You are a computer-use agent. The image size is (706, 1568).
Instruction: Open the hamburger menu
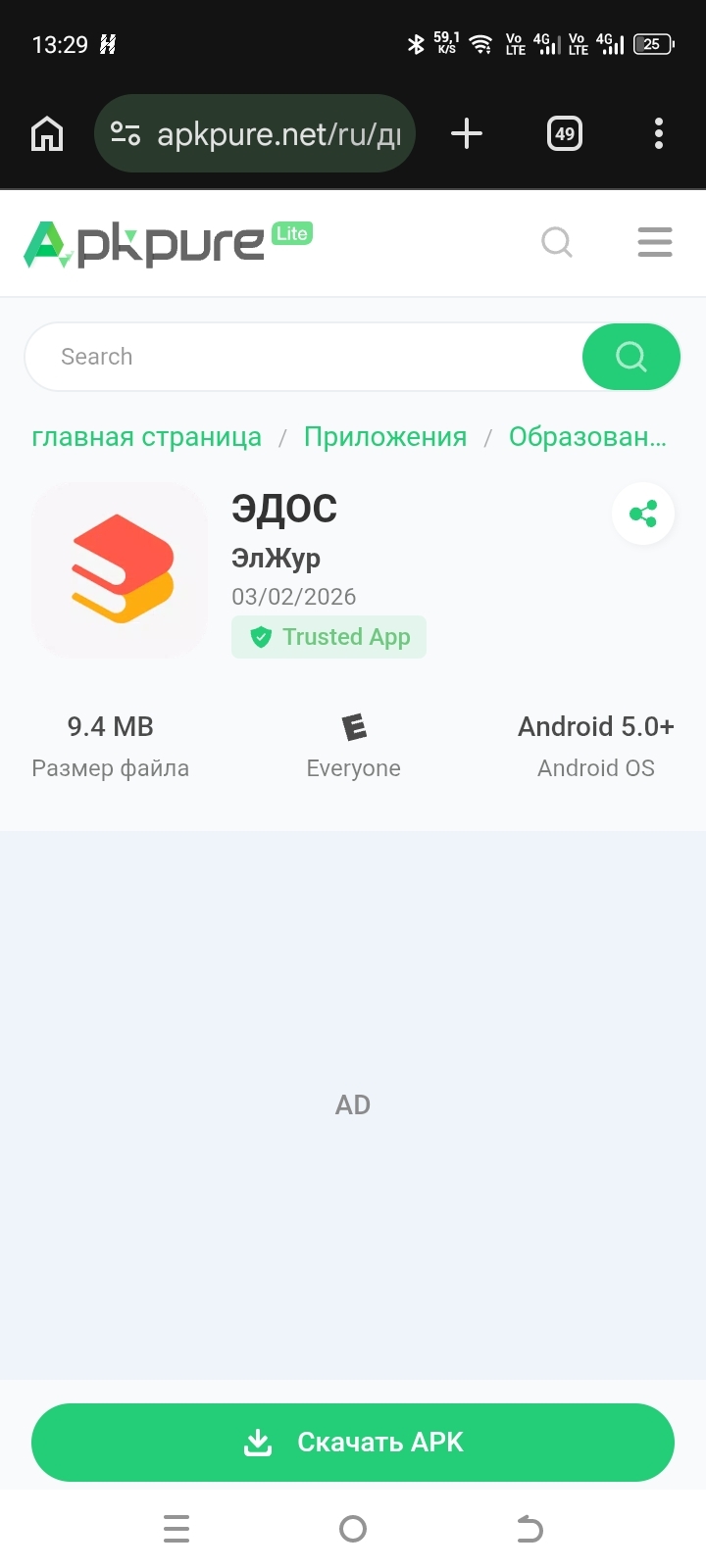[x=655, y=242]
